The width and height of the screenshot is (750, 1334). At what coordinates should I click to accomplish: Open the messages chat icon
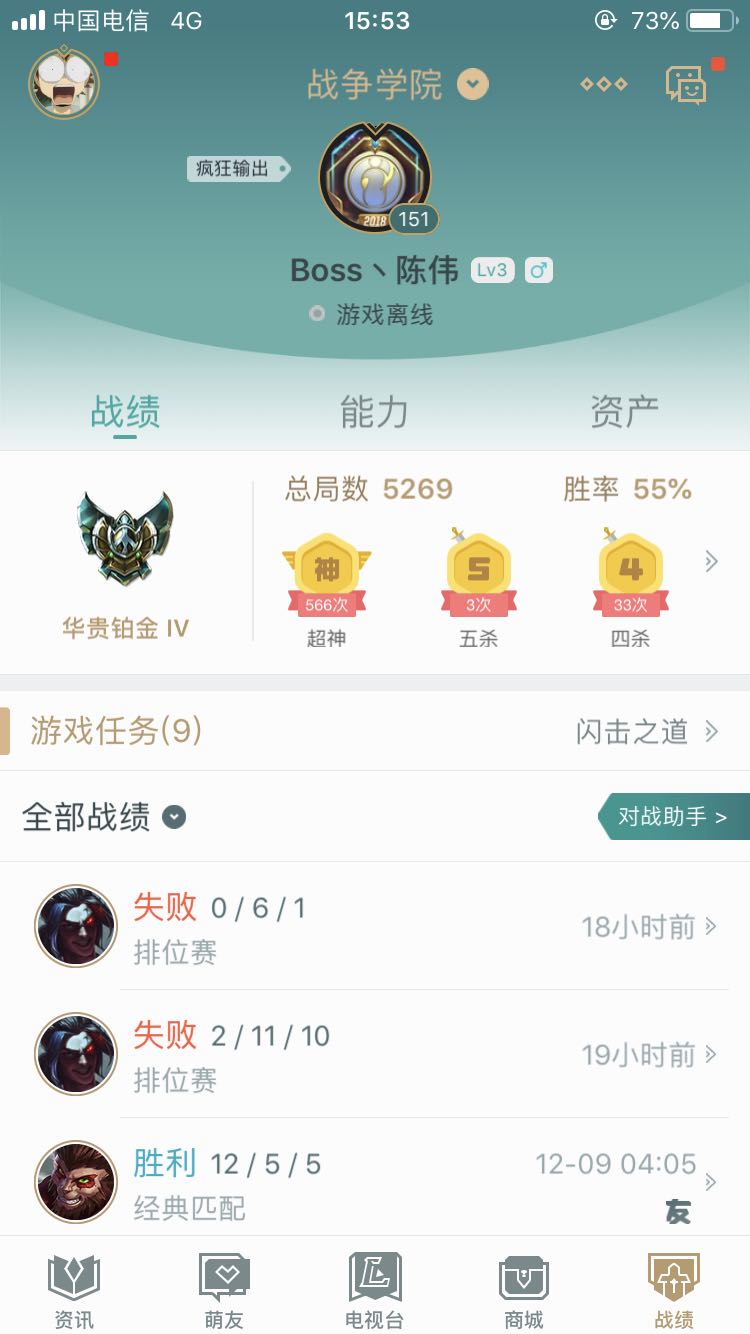tap(687, 85)
